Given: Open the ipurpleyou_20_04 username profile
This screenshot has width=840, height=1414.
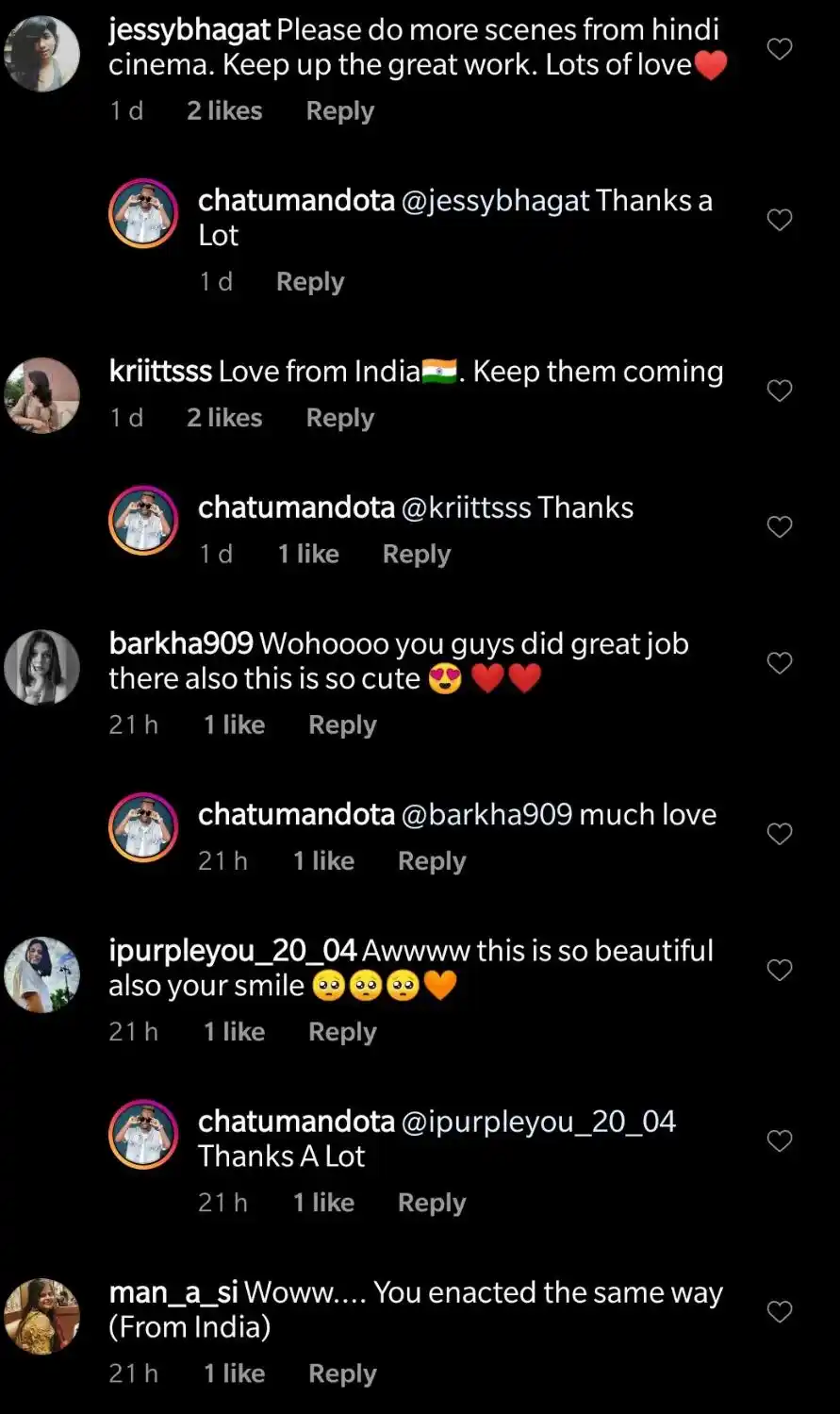Looking at the screenshot, I should coord(232,951).
